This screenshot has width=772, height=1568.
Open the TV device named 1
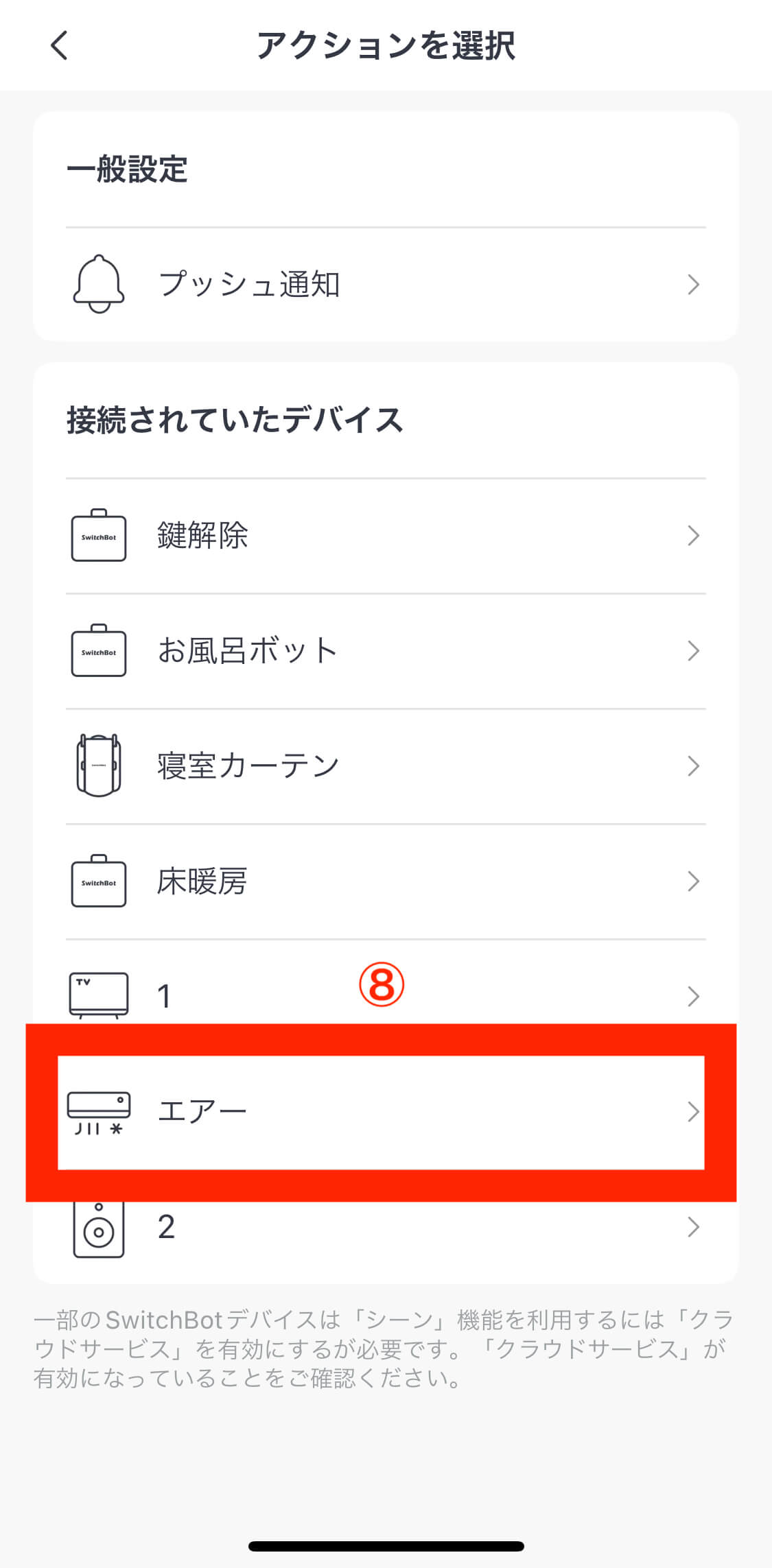pyautogui.click(x=386, y=988)
